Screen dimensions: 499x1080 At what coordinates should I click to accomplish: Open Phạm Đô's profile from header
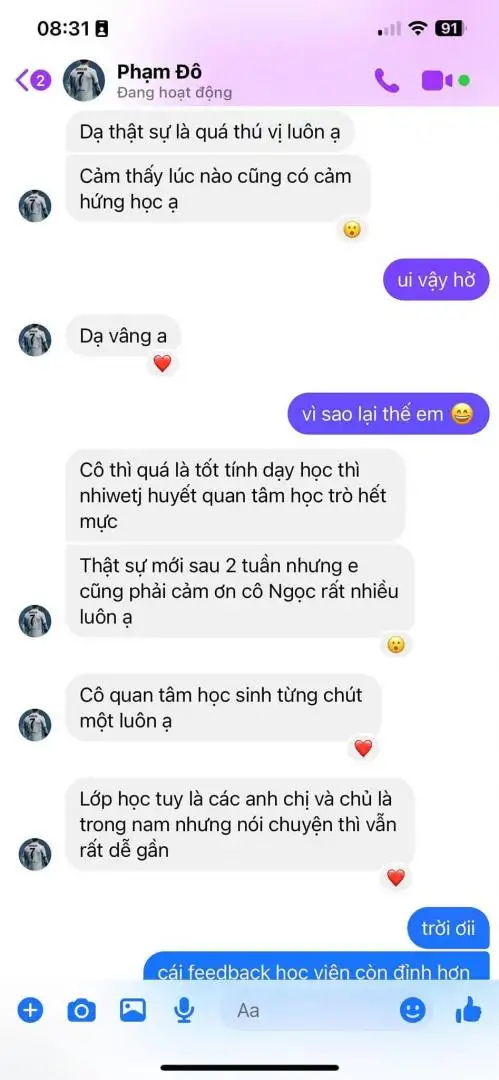tap(160, 81)
